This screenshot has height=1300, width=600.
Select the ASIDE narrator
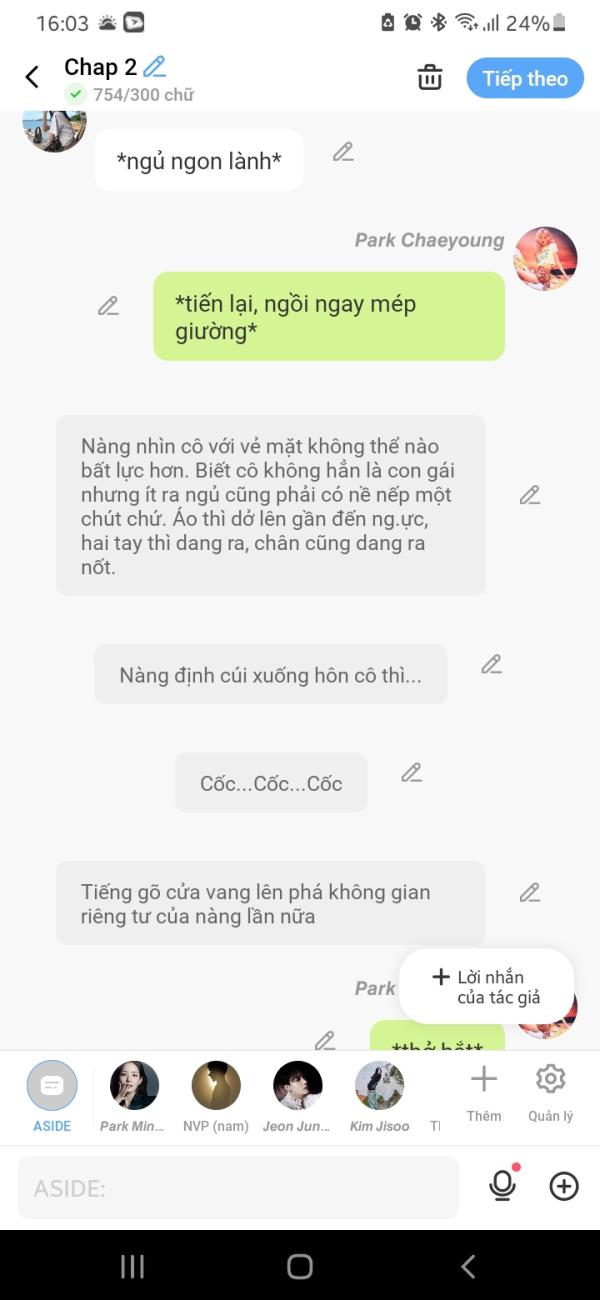[52, 1096]
